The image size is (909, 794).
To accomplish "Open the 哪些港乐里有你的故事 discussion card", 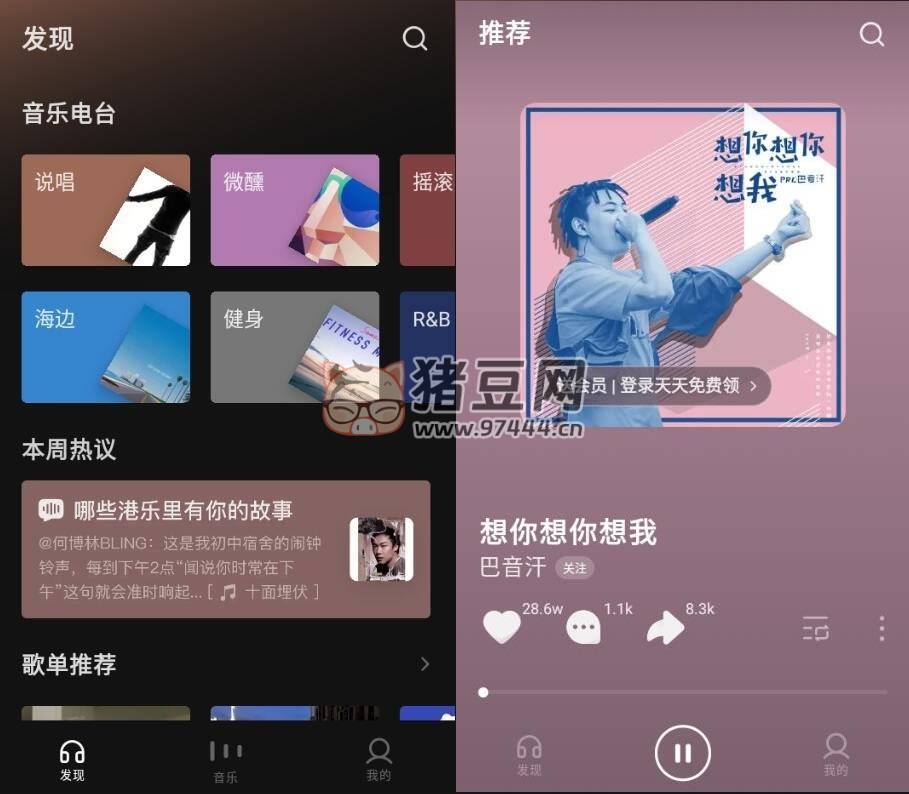I will coord(226,549).
